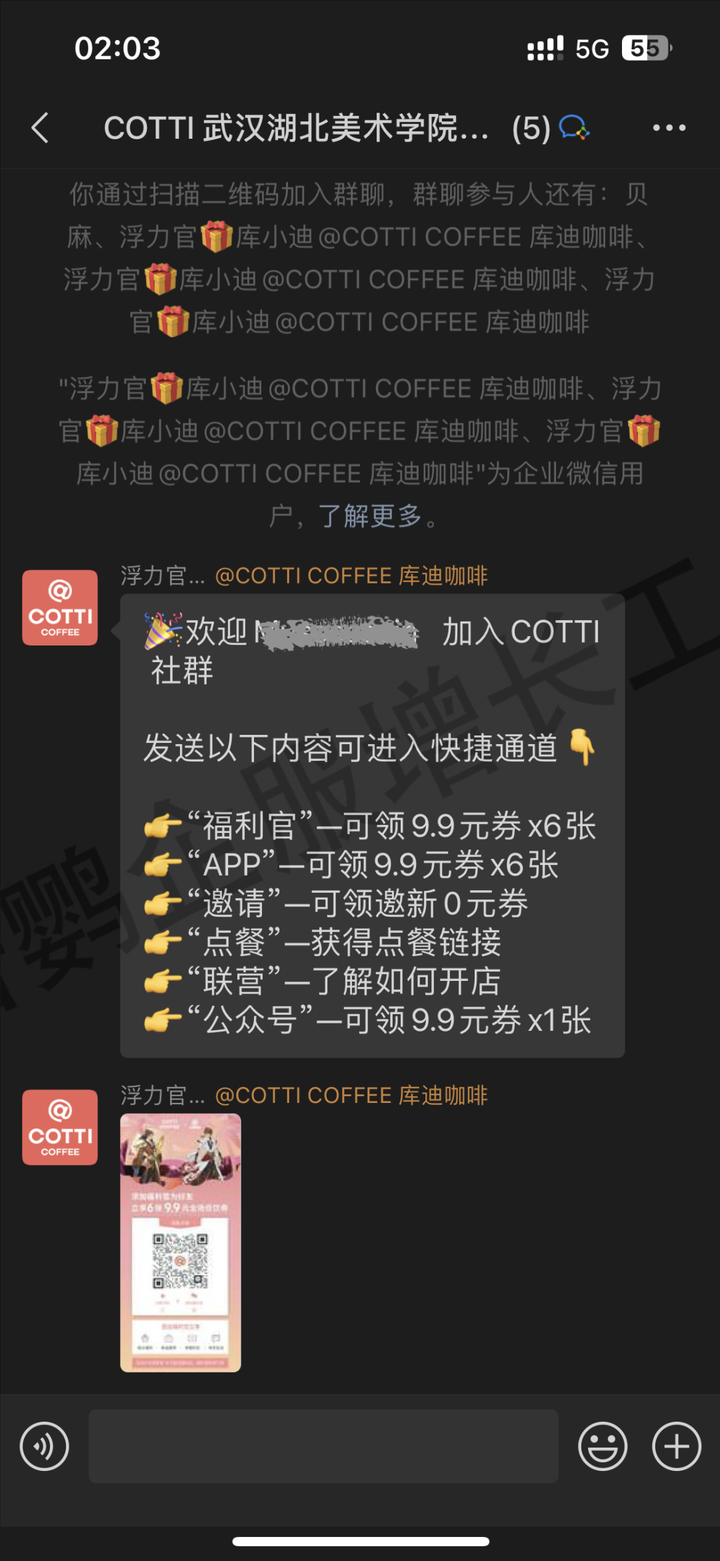
Task: Open the QR code poster image
Action: [x=180, y=1242]
